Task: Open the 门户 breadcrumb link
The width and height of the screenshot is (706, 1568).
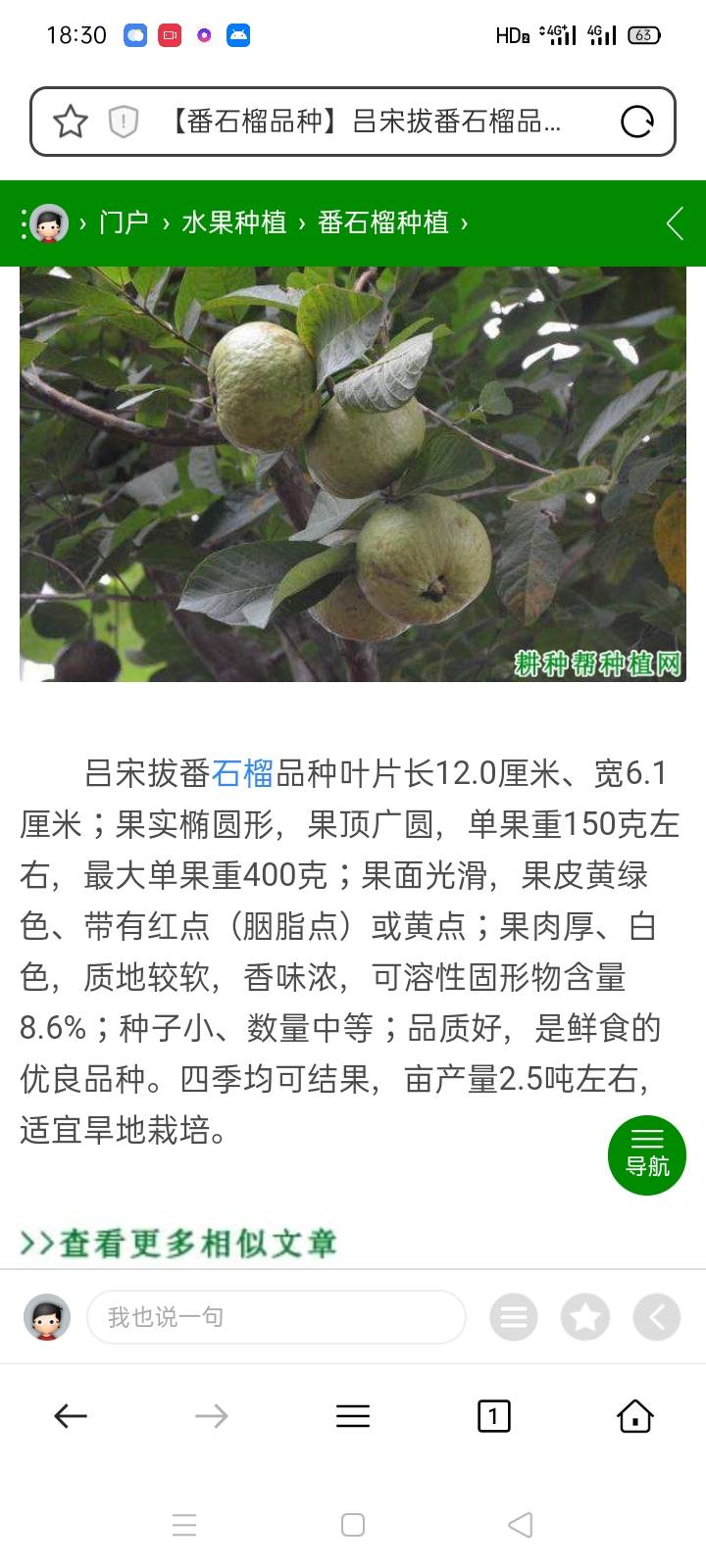Action: [125, 222]
